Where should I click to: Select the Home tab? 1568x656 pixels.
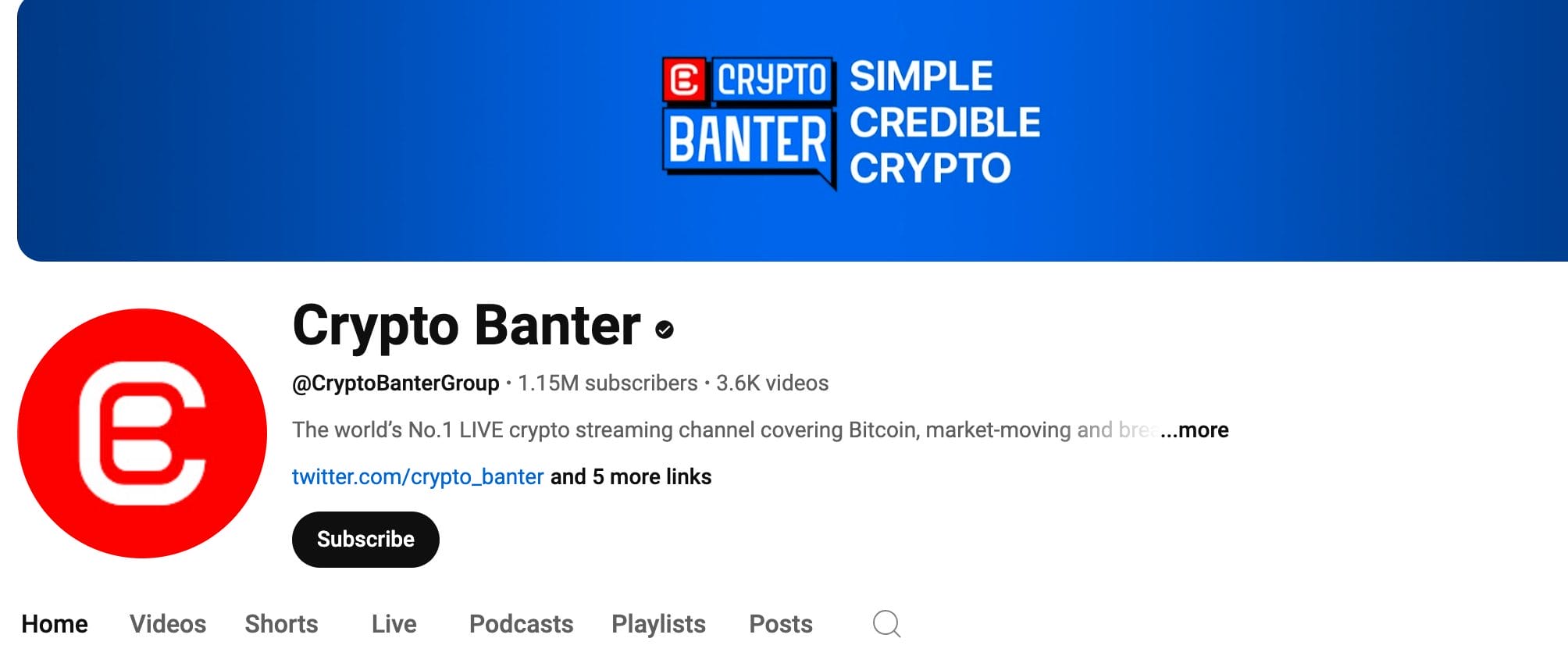(55, 624)
